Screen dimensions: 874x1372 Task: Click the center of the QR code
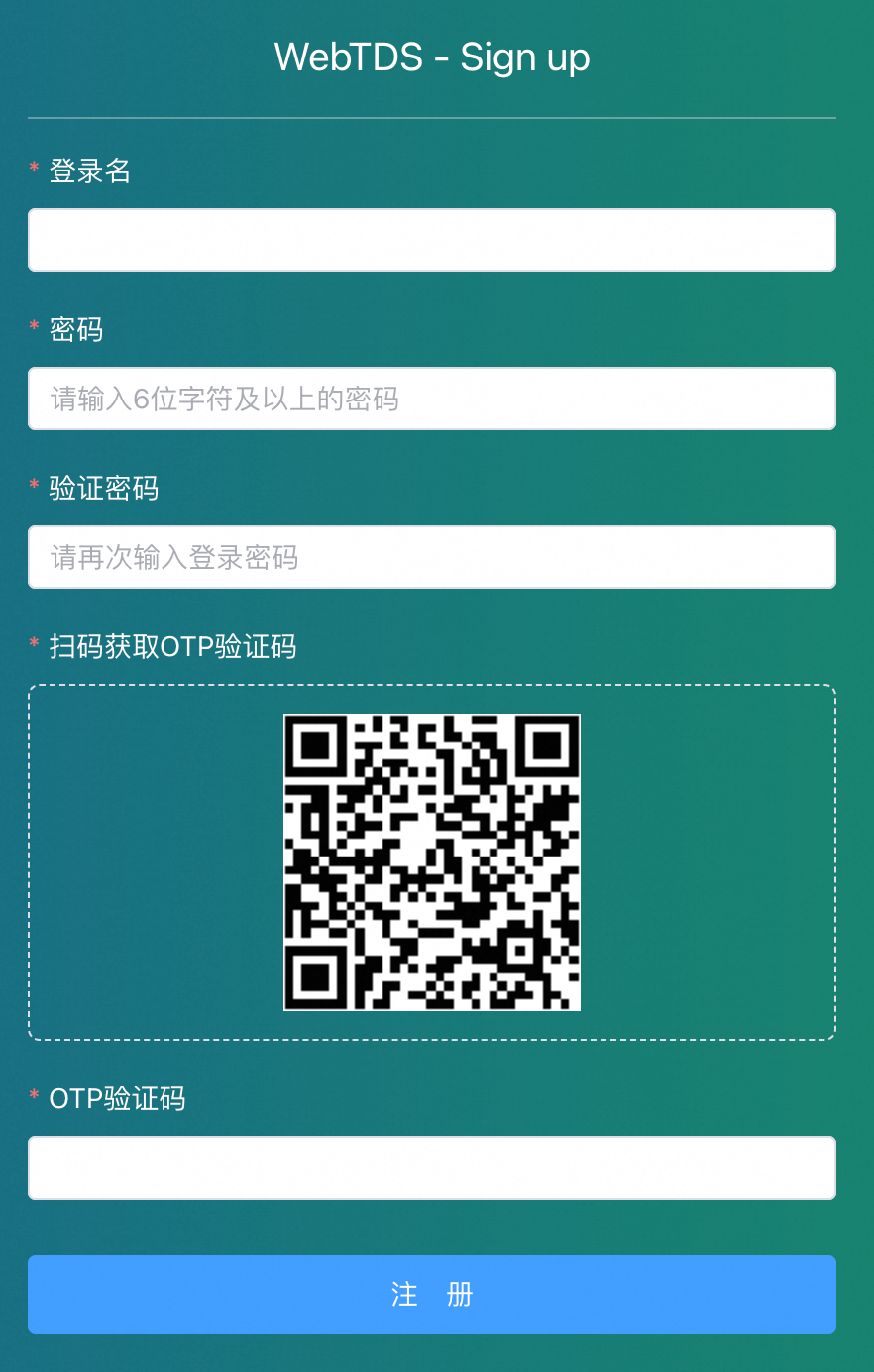point(432,861)
